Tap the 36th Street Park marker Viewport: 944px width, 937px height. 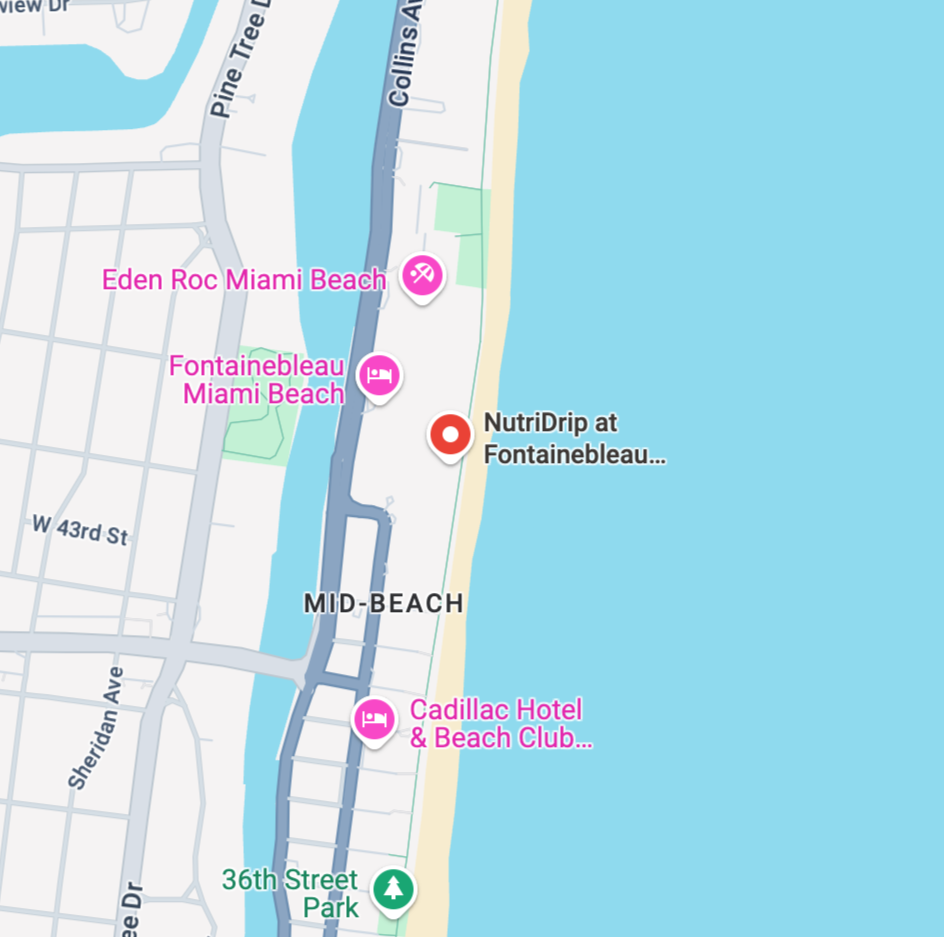pos(394,888)
